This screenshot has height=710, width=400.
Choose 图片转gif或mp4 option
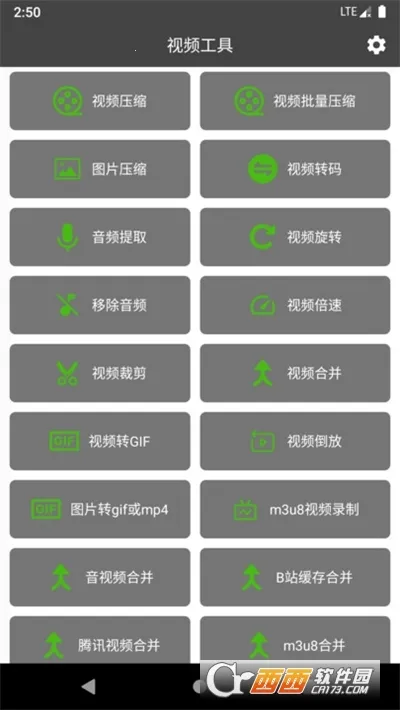(100, 509)
